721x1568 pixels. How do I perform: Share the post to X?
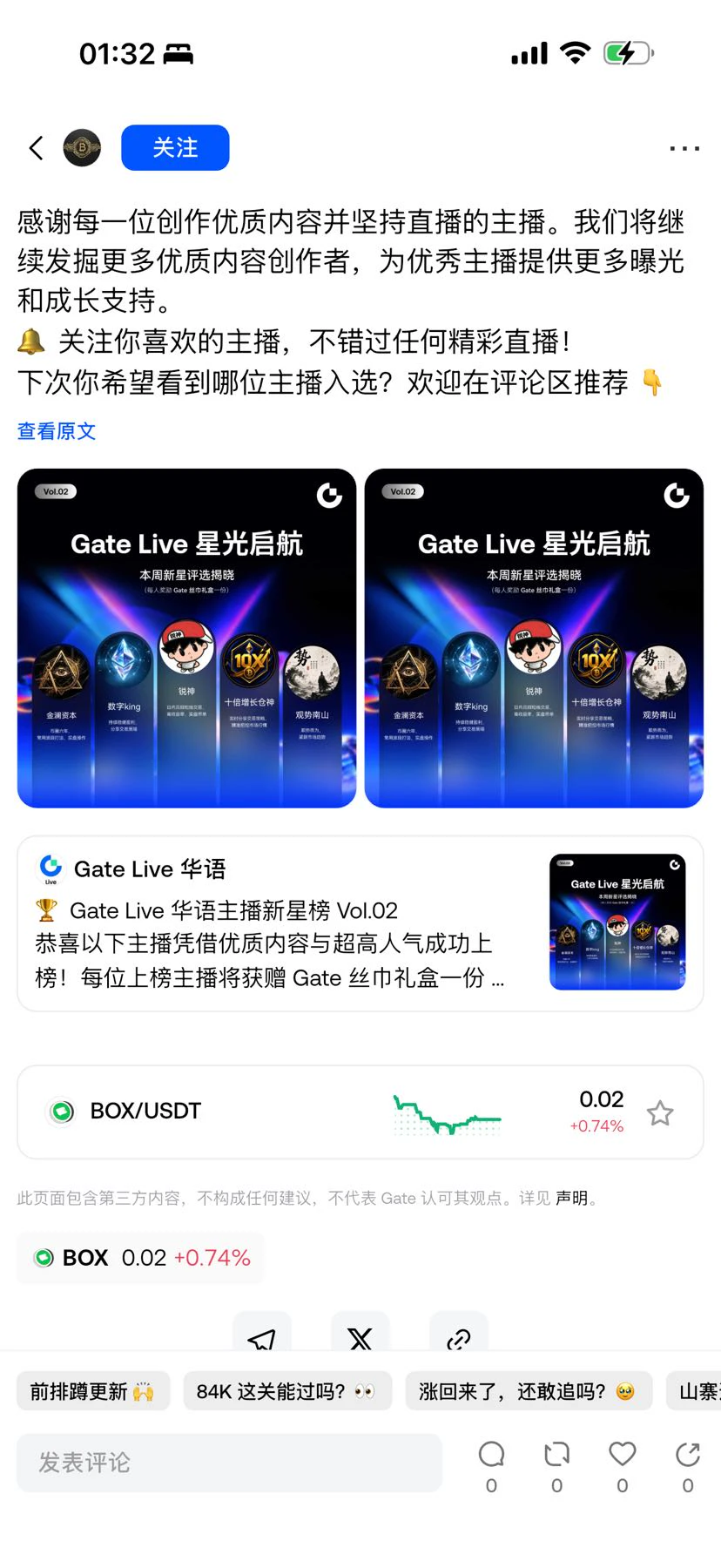point(360,1335)
